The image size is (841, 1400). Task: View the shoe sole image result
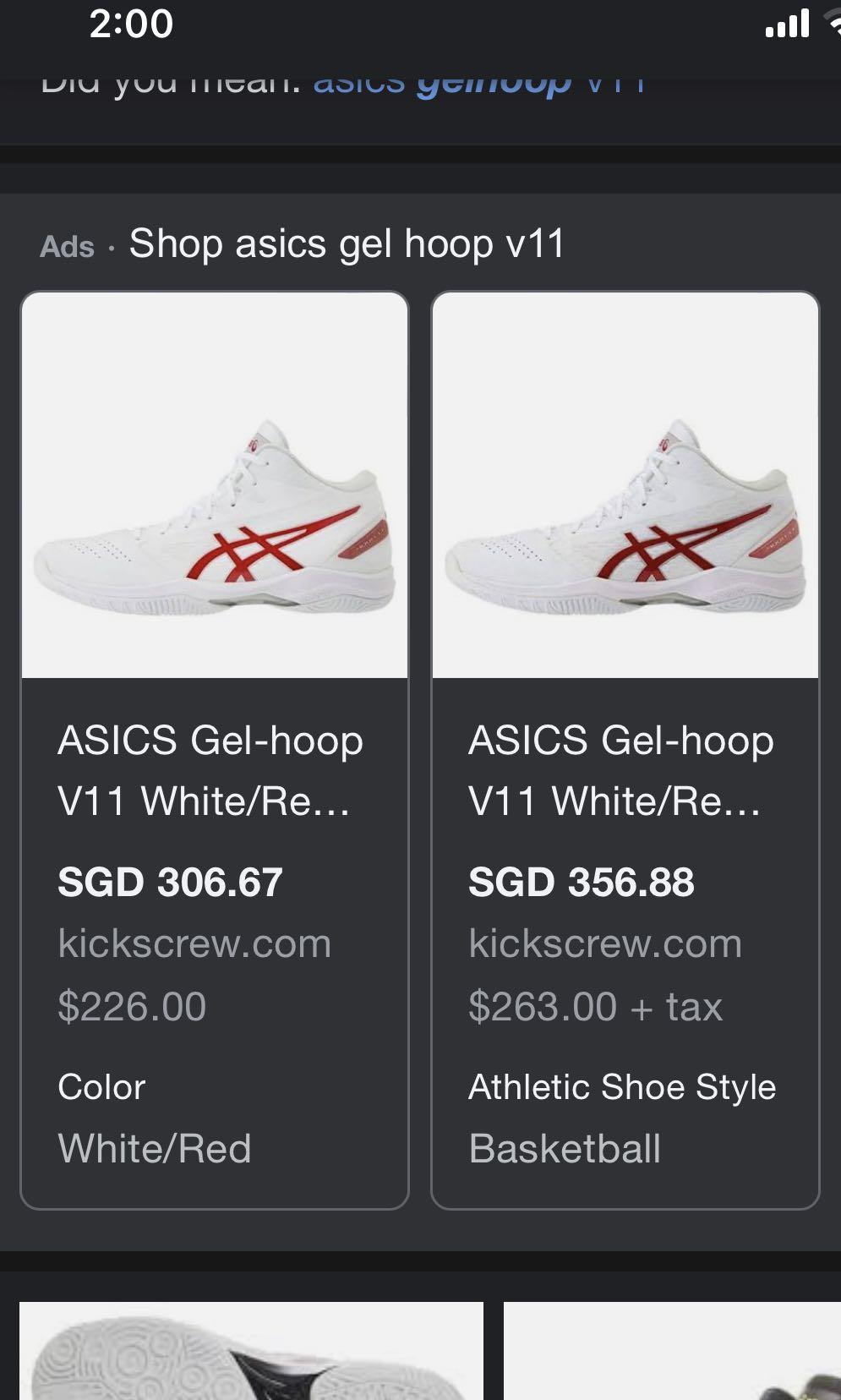pos(251,1351)
